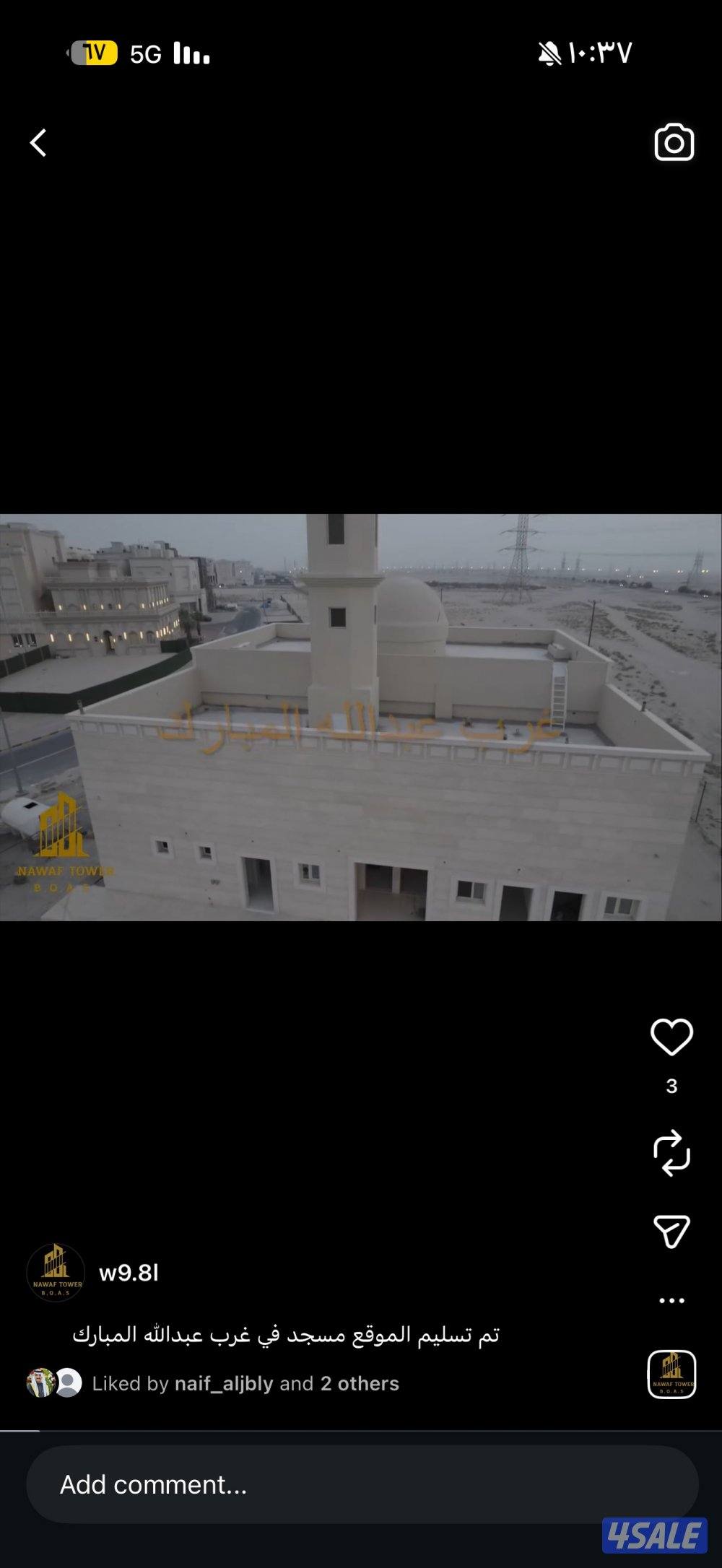Repost the video using the repeat arrows icon
This screenshot has width=722, height=1568.
click(x=673, y=1152)
